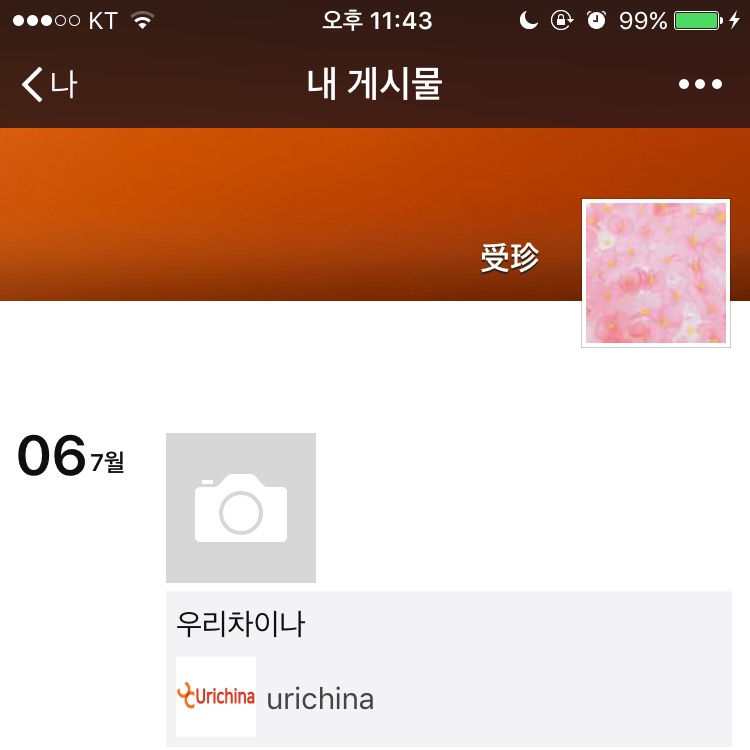
Task: Open the three-dot overflow menu
Action: click(700, 85)
